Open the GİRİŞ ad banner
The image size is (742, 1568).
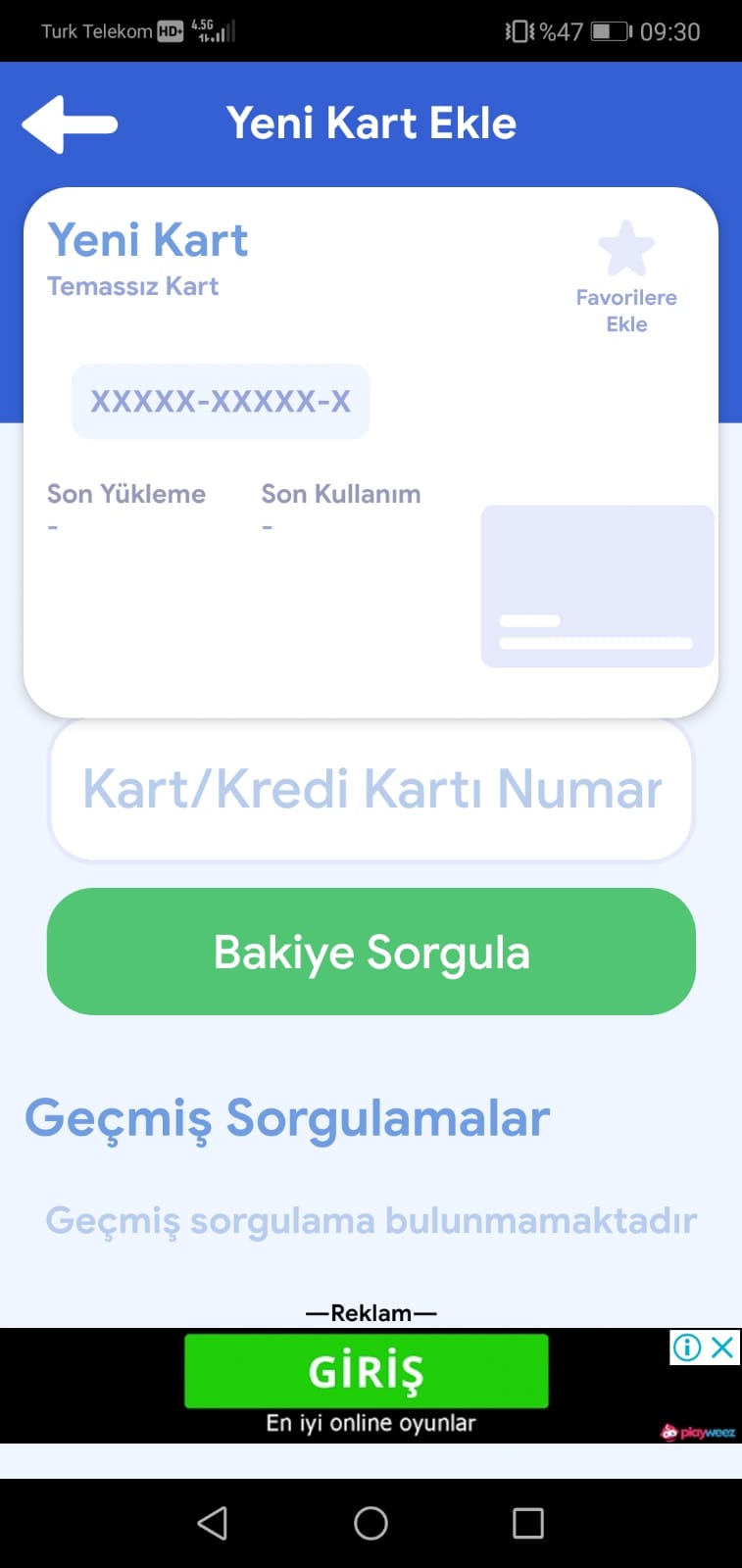(x=367, y=1372)
